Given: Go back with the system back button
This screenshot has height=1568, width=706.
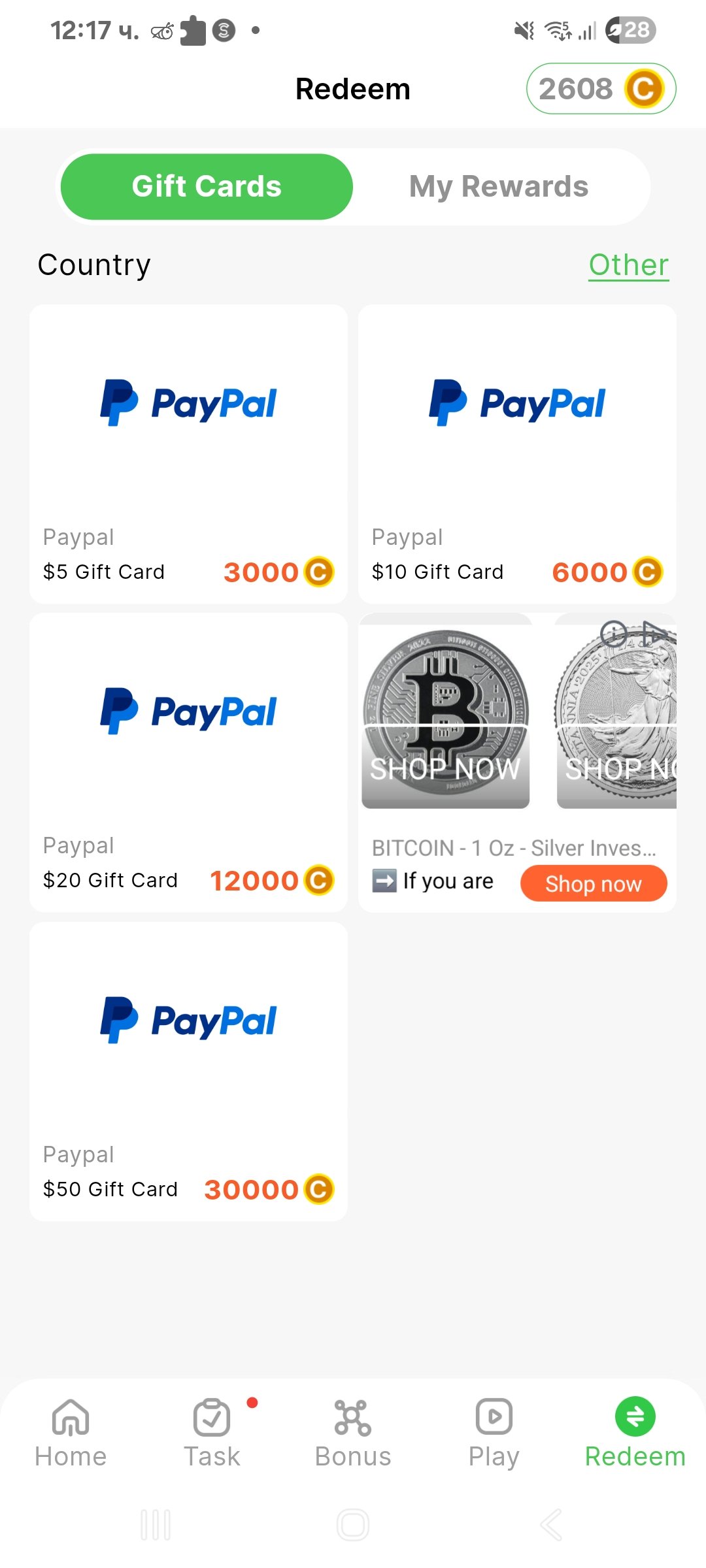Looking at the screenshot, I should point(550,1525).
